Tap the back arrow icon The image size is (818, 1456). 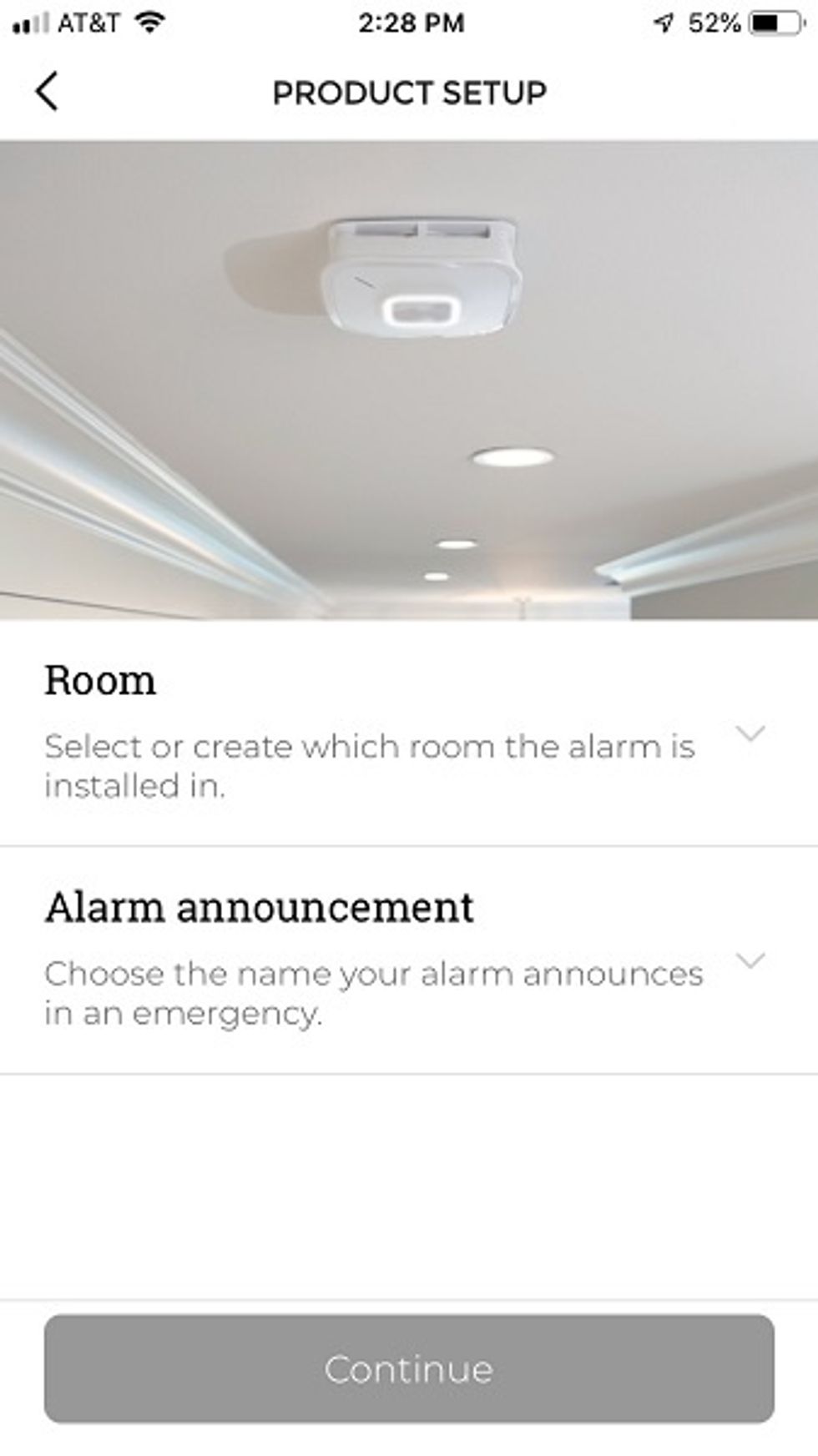tap(48, 90)
